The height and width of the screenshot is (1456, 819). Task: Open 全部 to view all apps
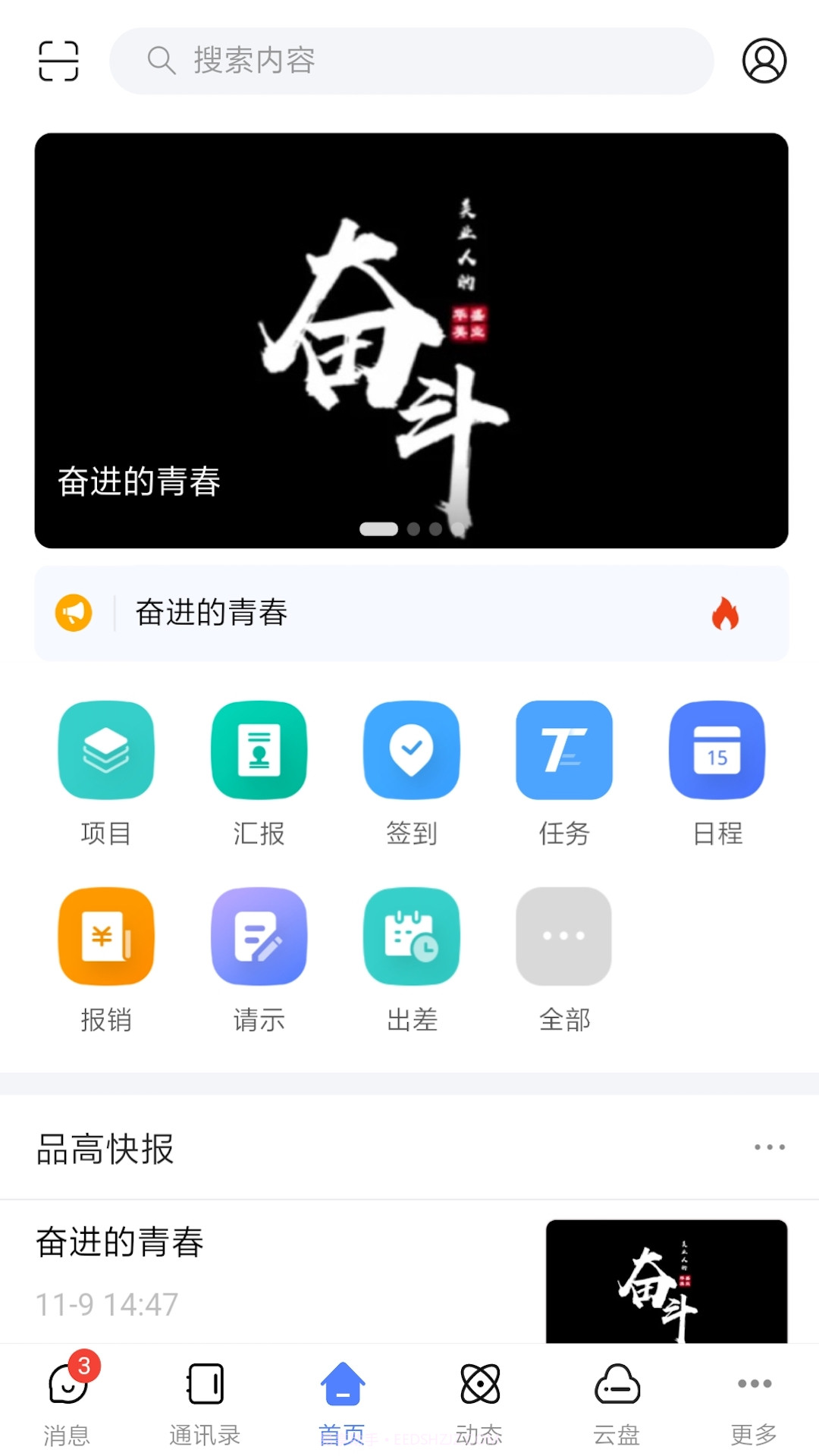(x=563, y=937)
